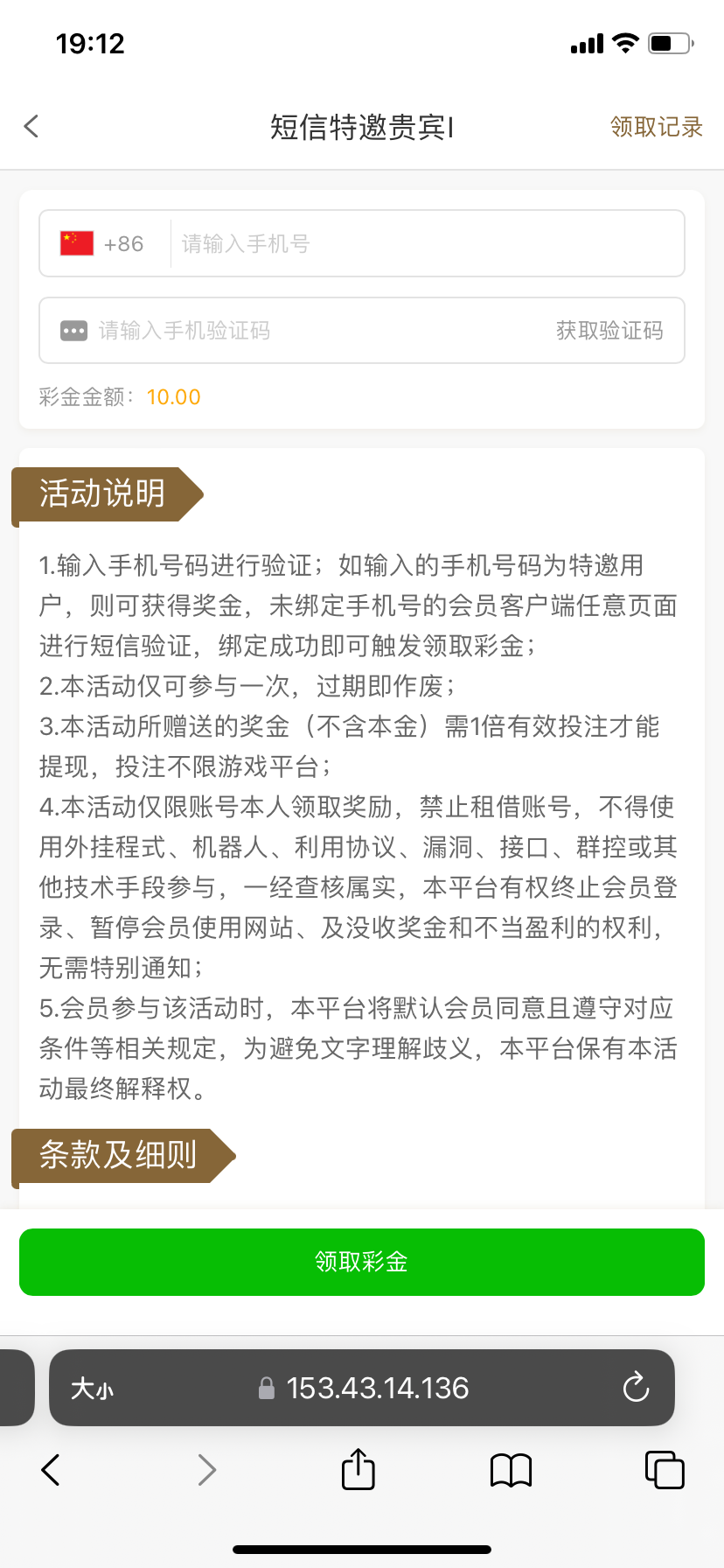Select the +86 country code
724x1568 pixels.
[x=103, y=243]
